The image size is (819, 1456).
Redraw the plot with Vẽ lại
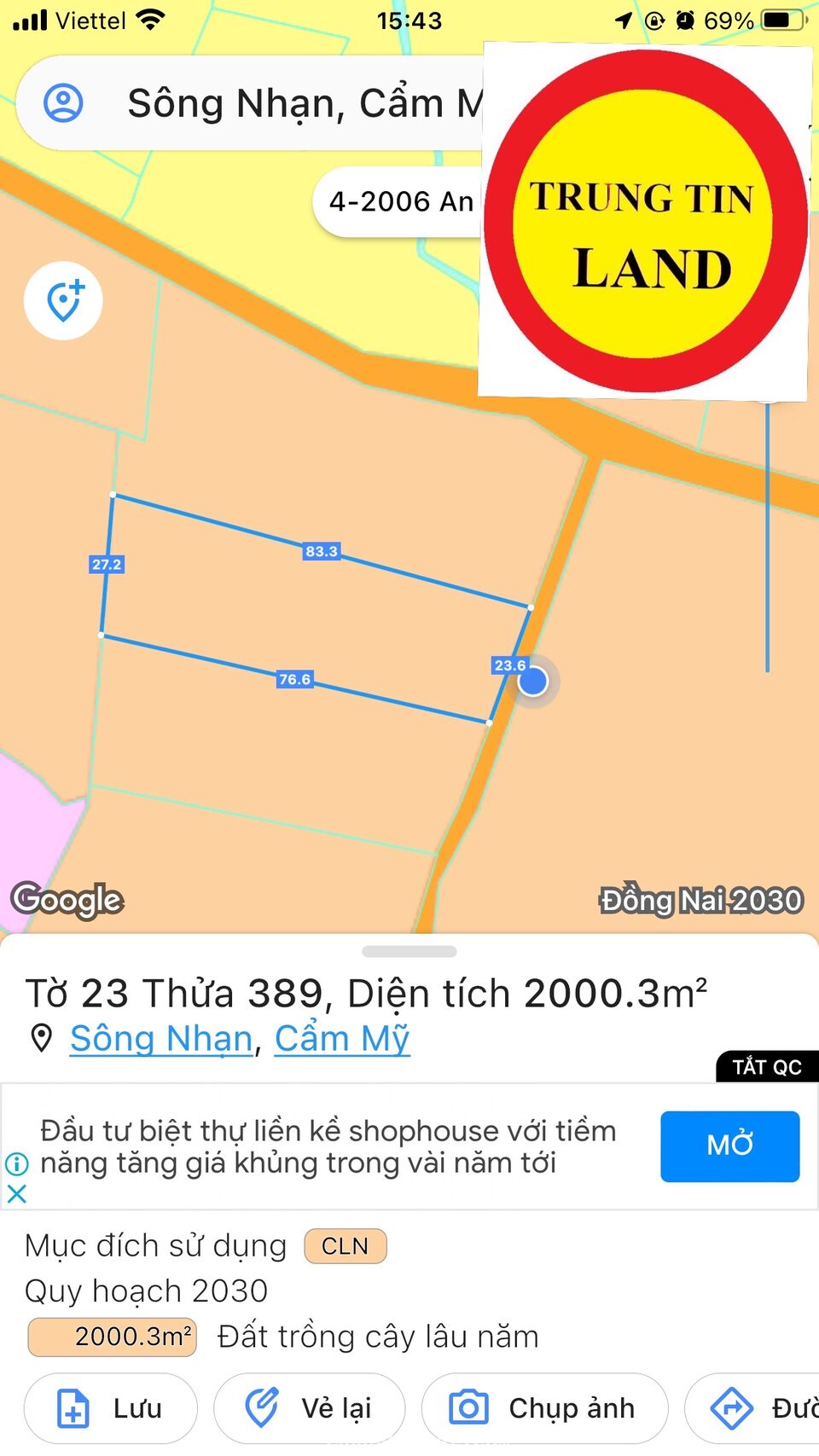coord(308,1408)
